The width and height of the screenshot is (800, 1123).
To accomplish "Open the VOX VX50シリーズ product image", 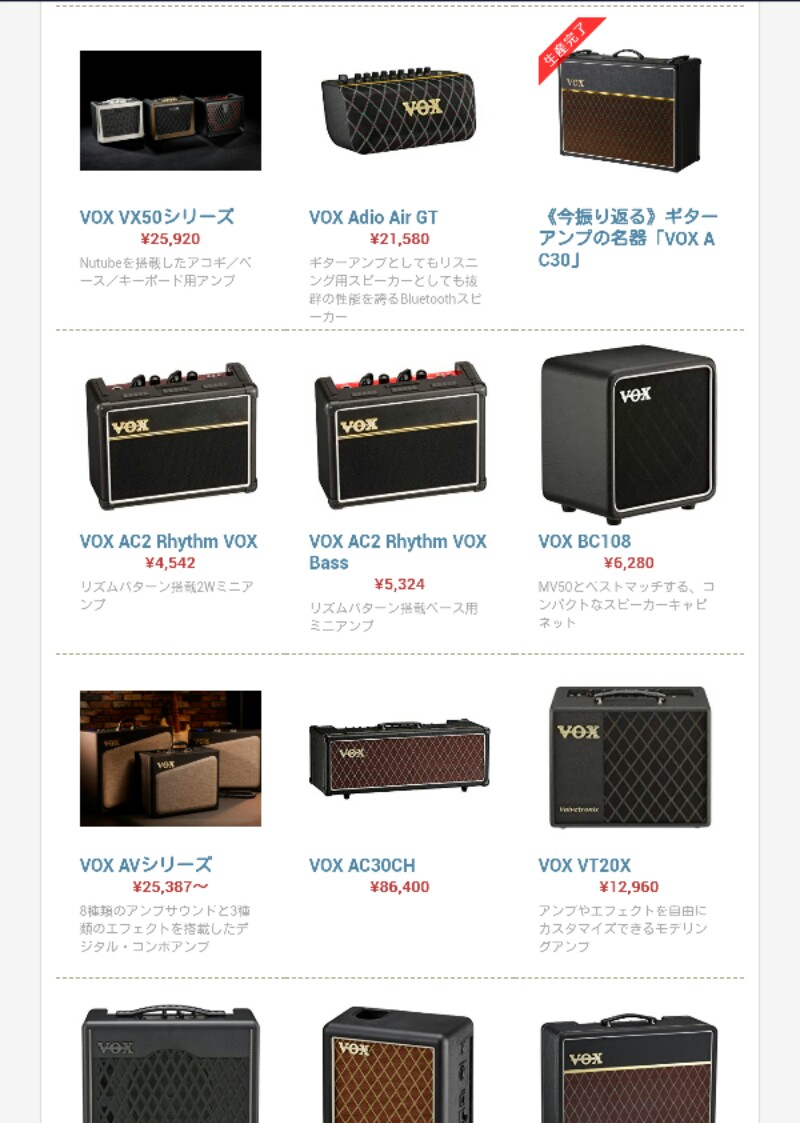I will 170,110.
